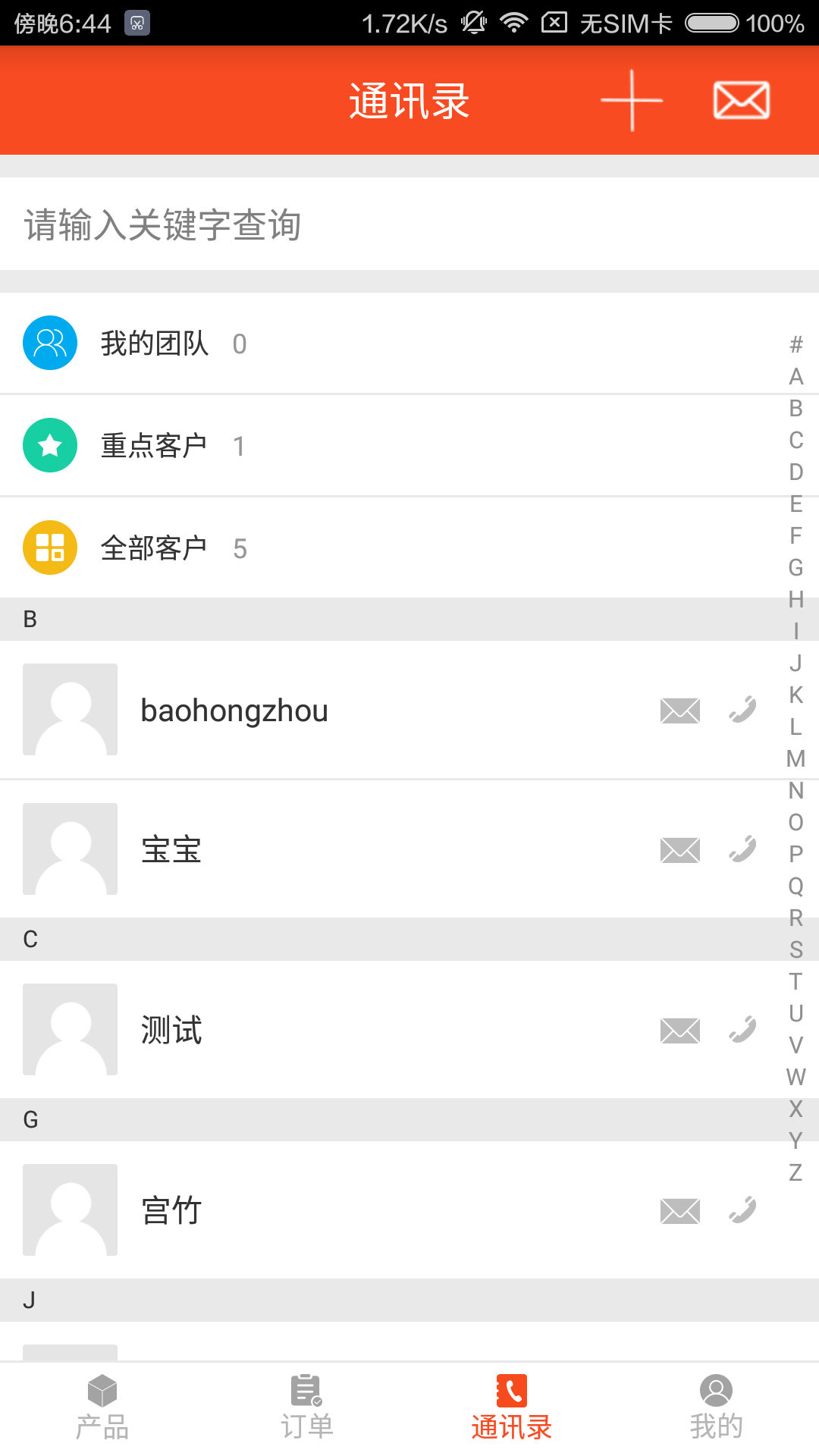
Task: Call 宝宝 via phone icon
Action: point(743,849)
